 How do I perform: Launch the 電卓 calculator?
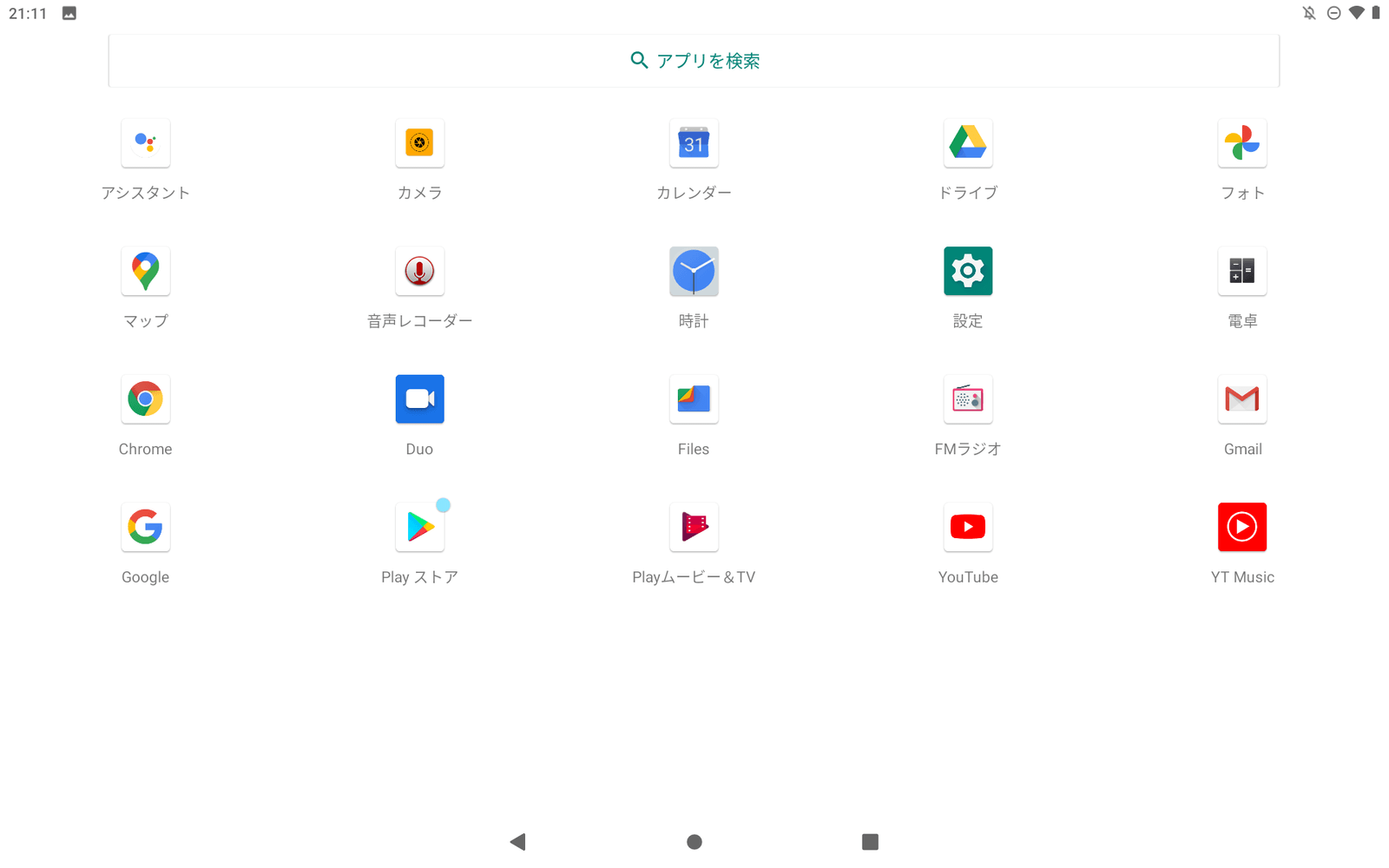tap(1242, 271)
